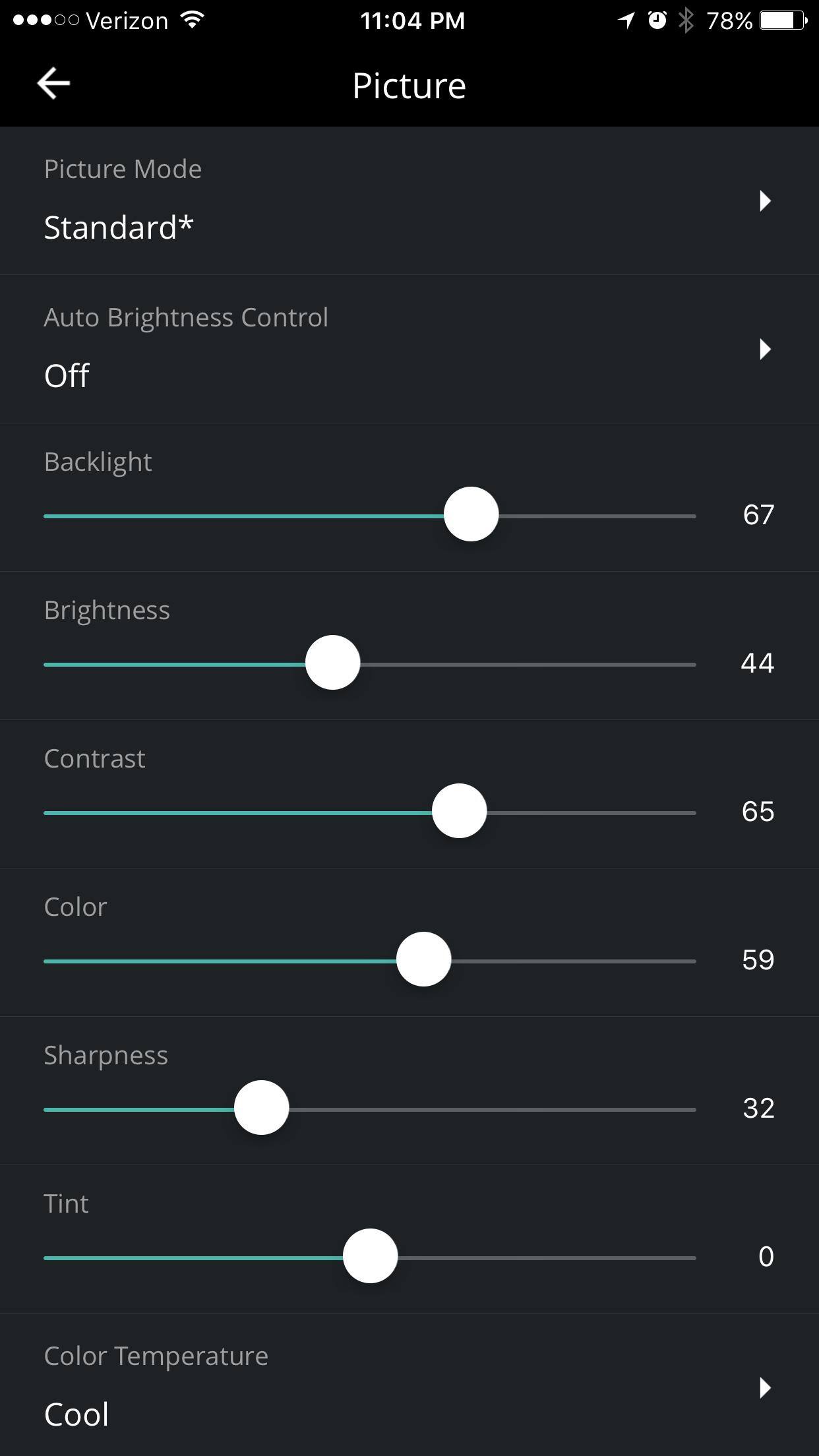819x1456 pixels.
Task: Tap the back arrow to leave Picture settings
Action: pyautogui.click(x=53, y=84)
